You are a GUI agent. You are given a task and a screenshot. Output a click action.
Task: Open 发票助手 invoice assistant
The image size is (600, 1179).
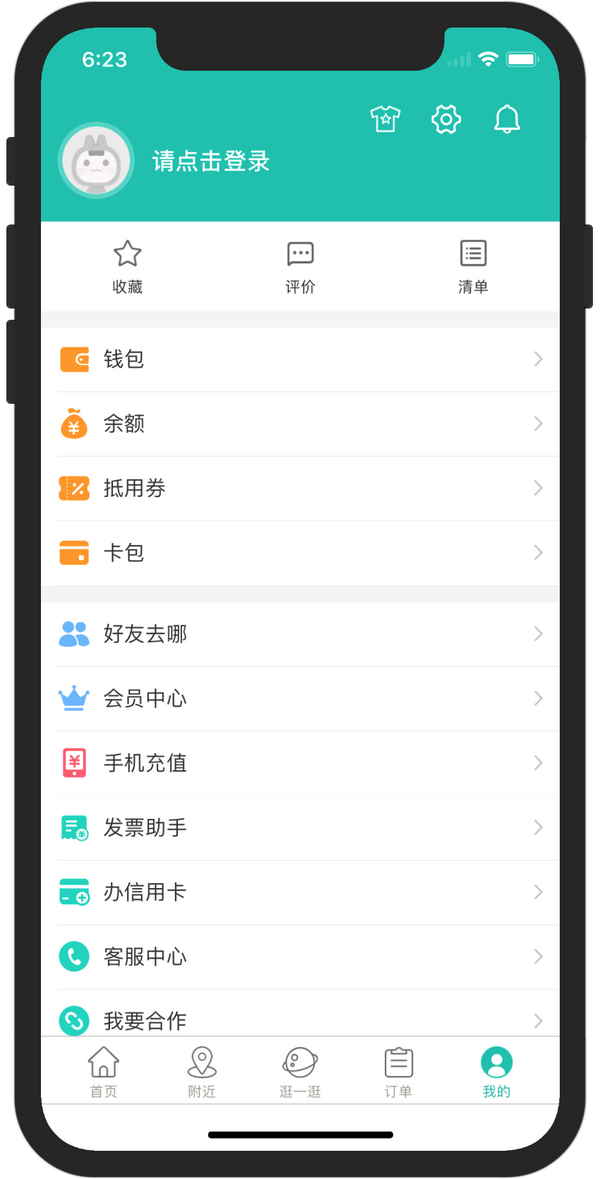point(300,828)
